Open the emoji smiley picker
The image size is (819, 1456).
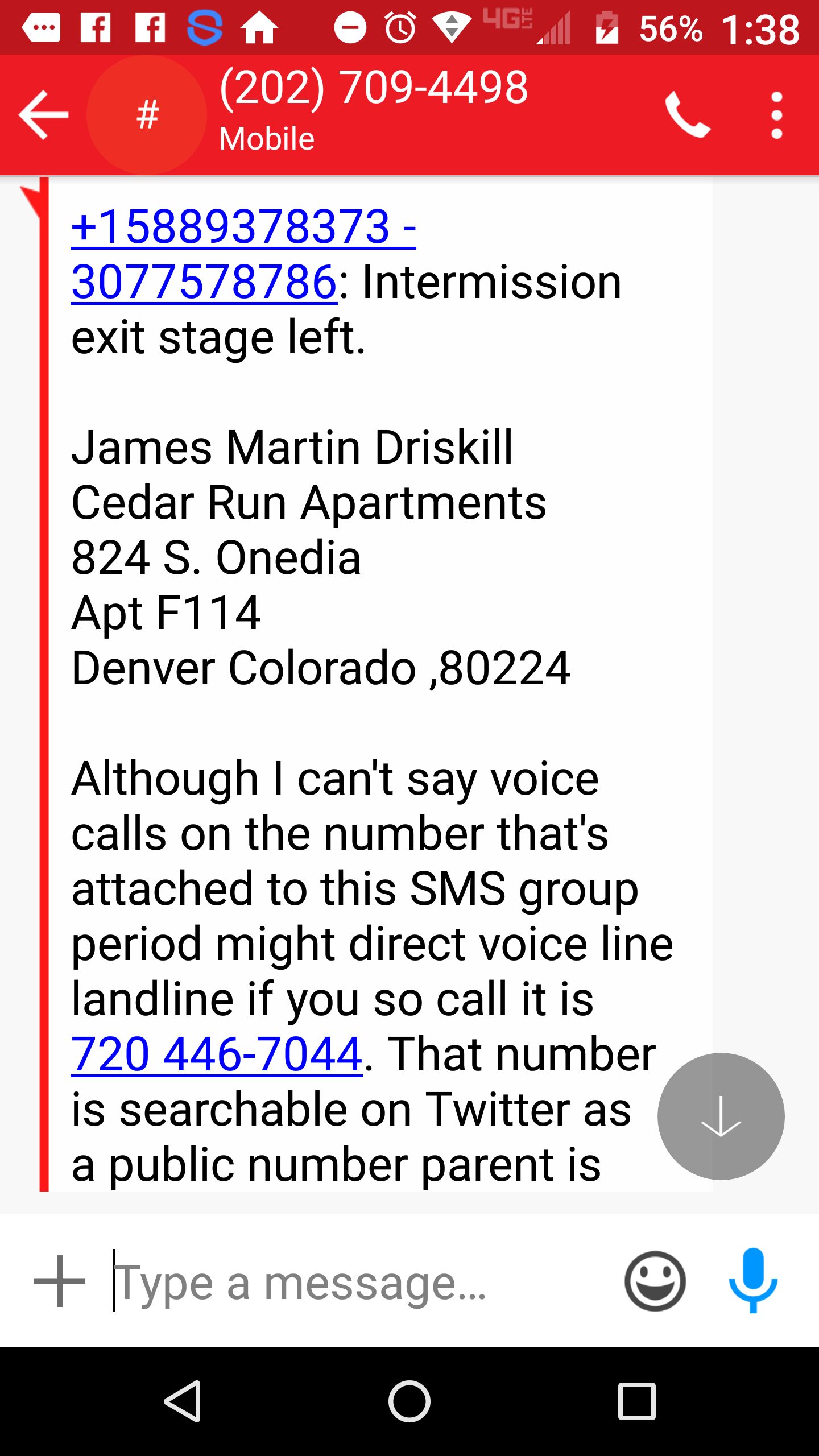click(655, 1281)
